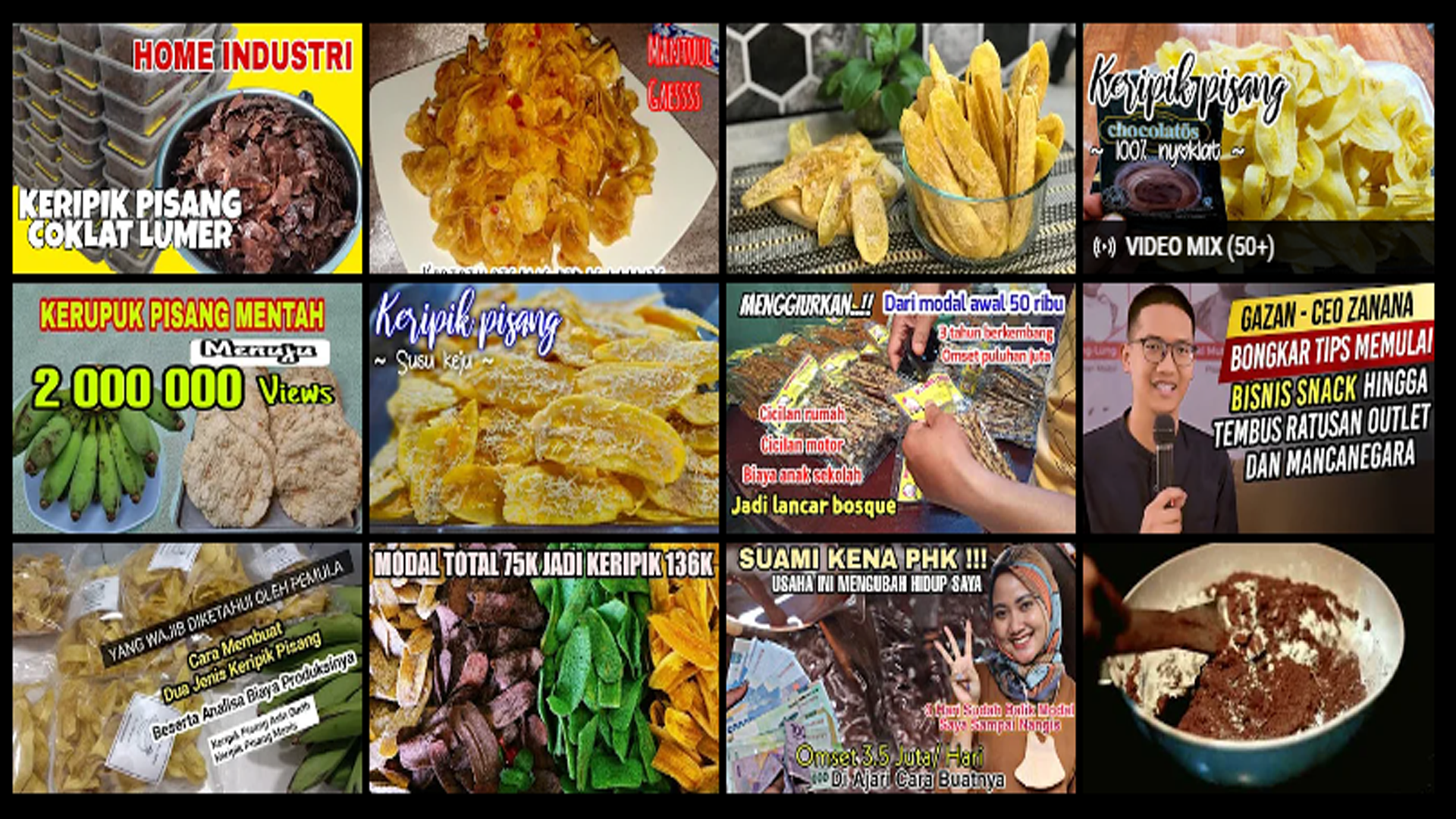Play the Modal Total 75K Jadi Keripik 136K video

click(x=543, y=668)
